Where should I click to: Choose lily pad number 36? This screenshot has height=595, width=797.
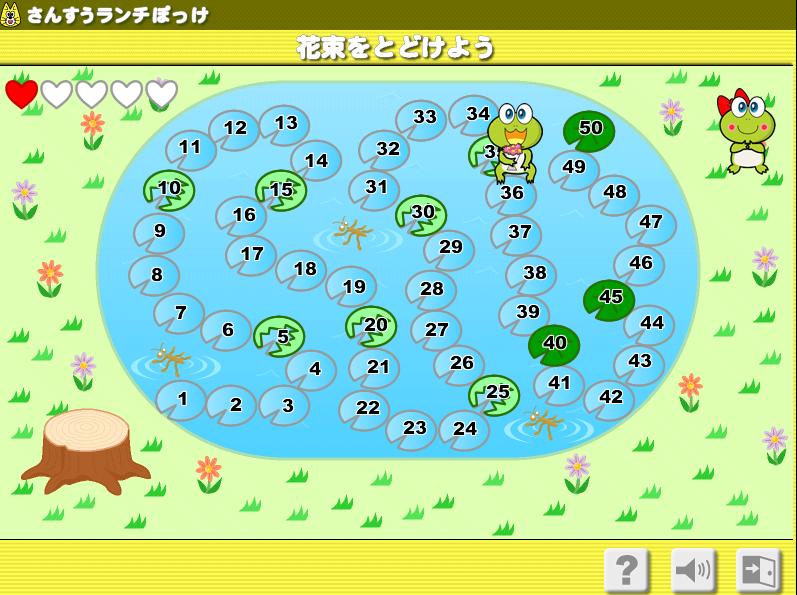pos(512,194)
